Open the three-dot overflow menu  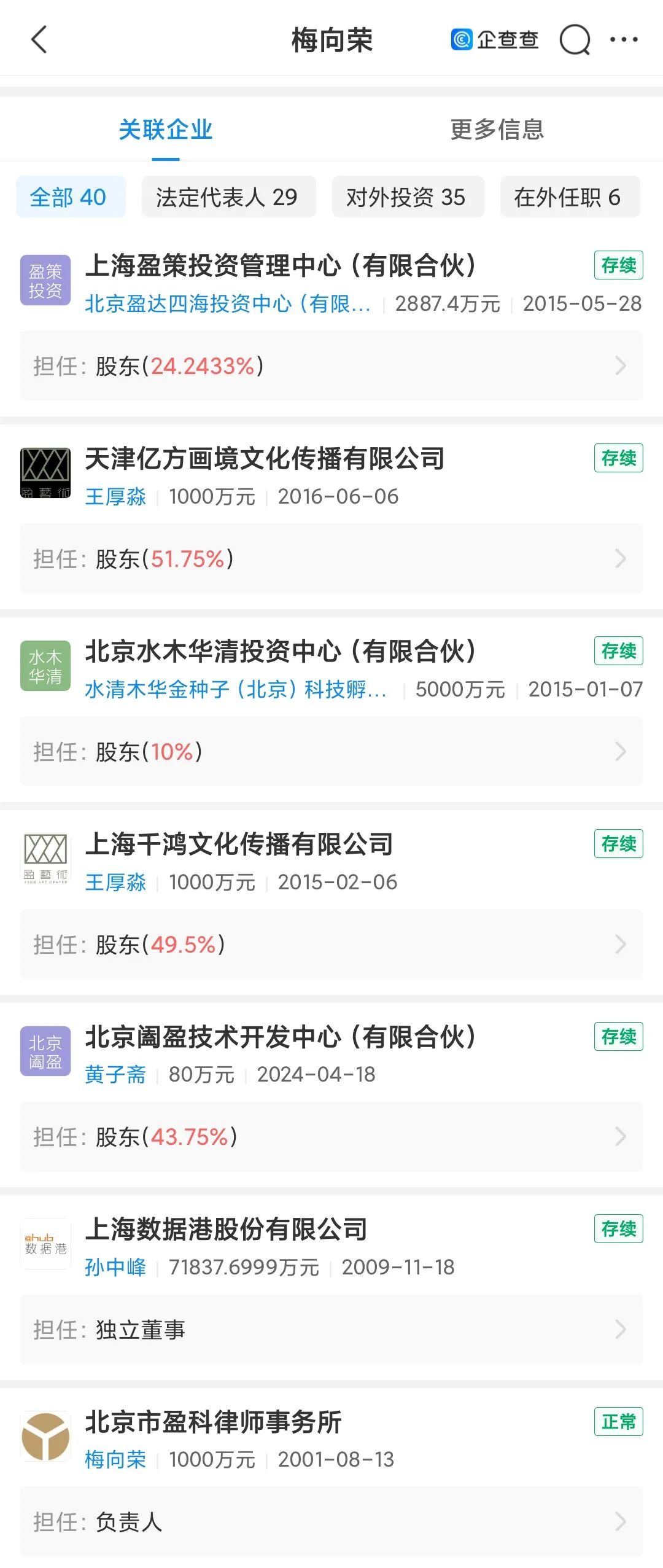[624, 40]
